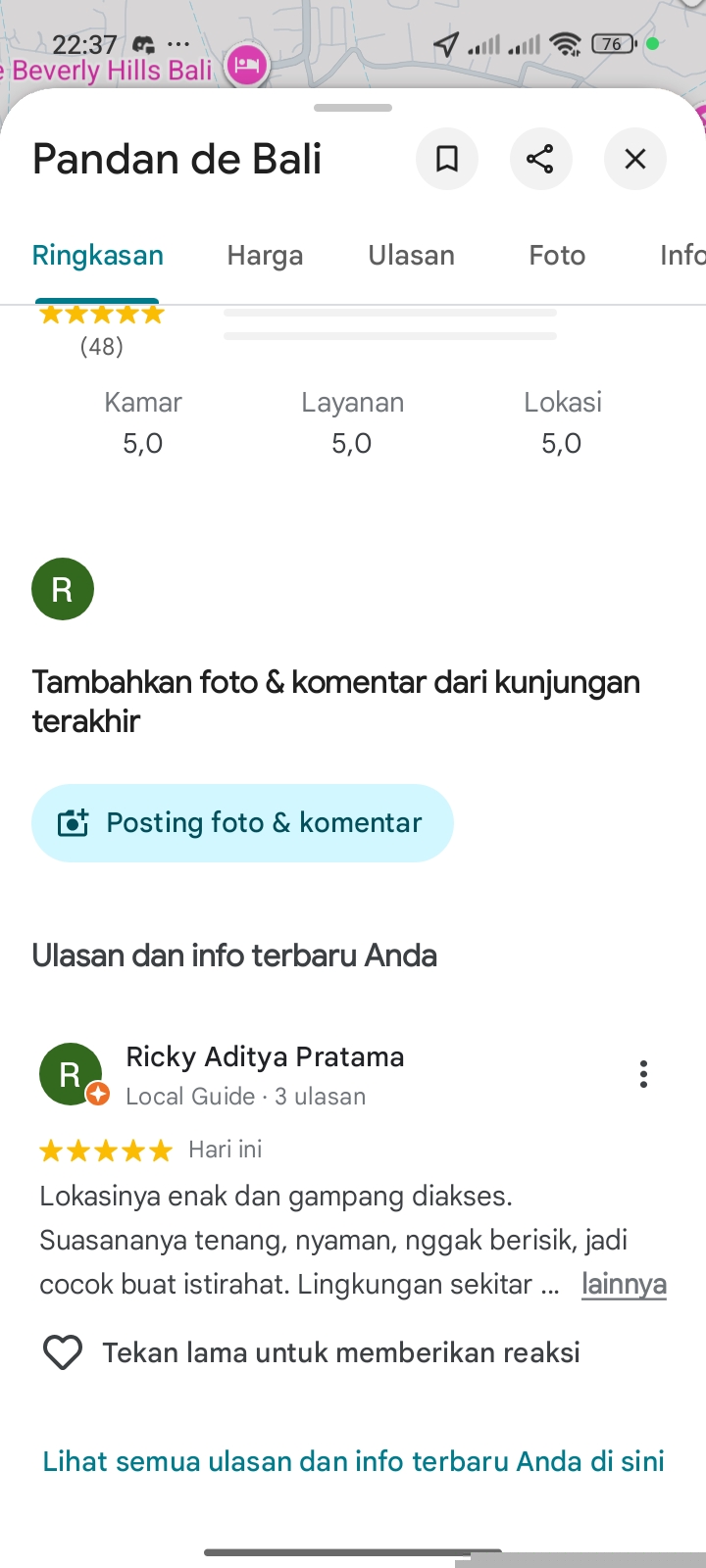Close the Pandan de Bali place sheet

pyautogui.click(x=635, y=159)
